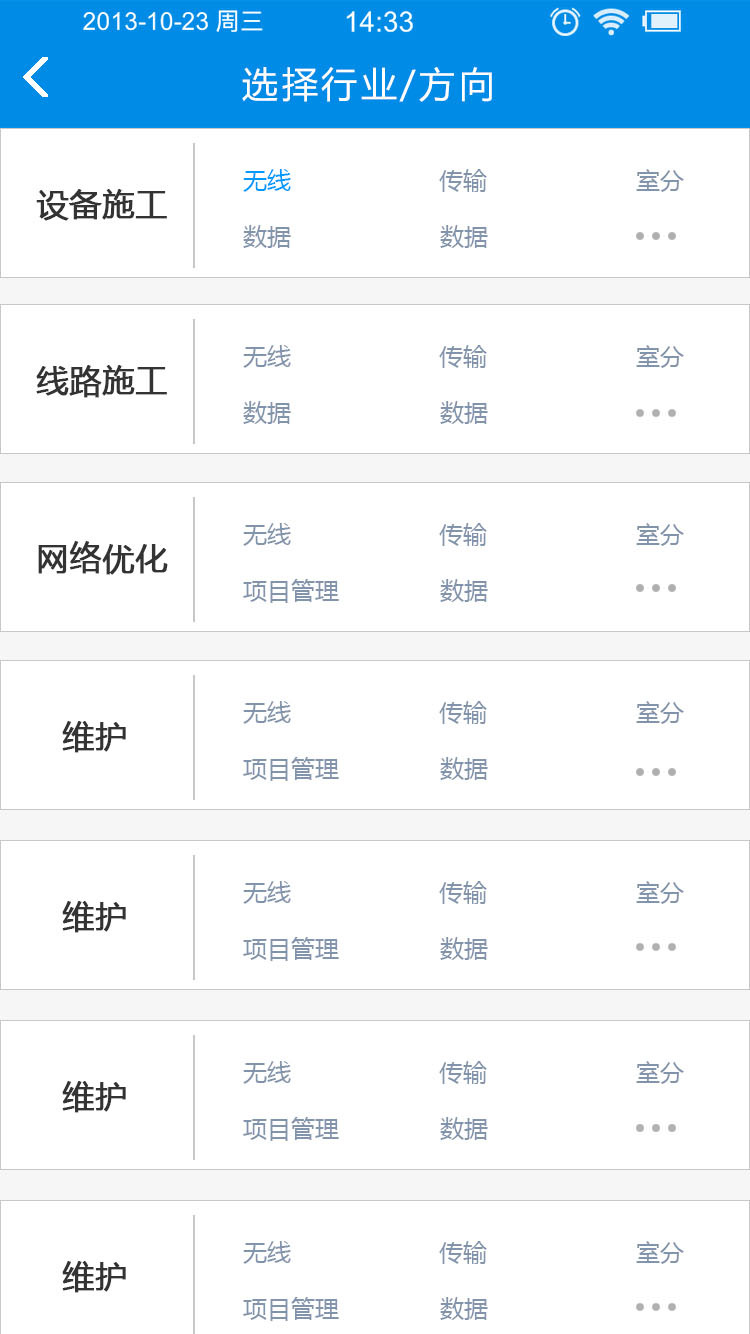Expand more options for 设备施工
750x1334 pixels.
pyautogui.click(x=656, y=237)
